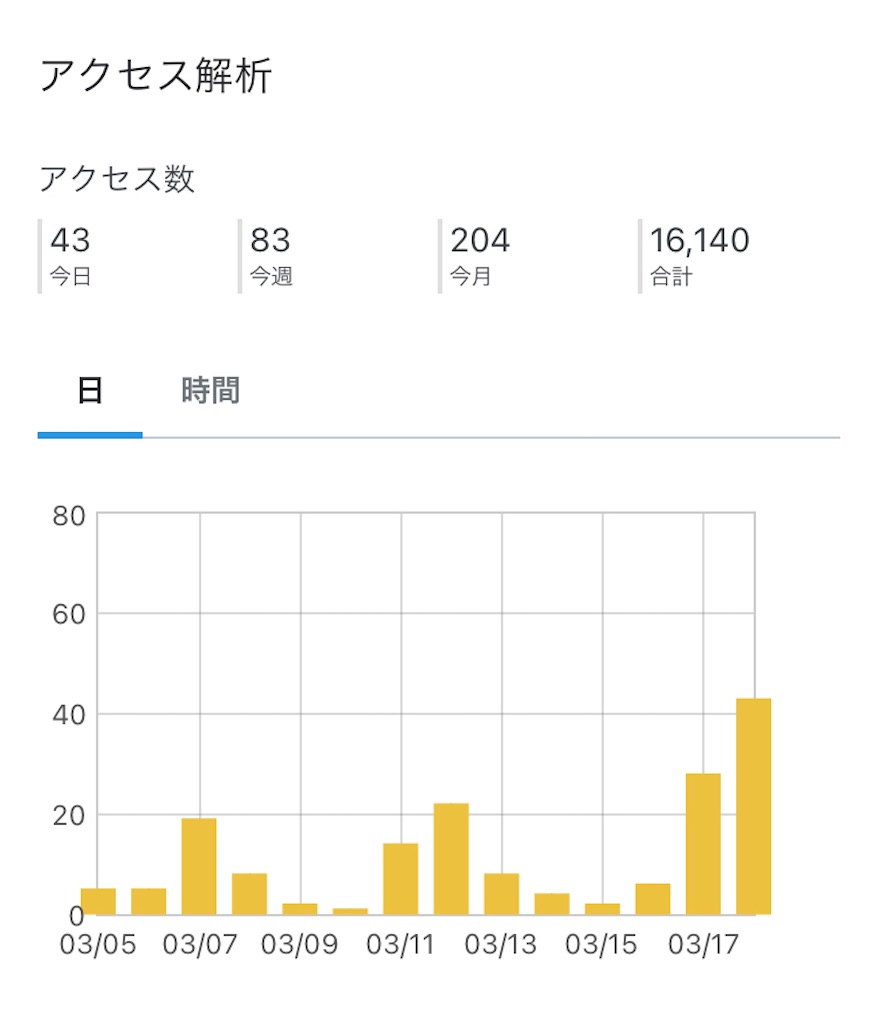Select the 日 tab
Viewport: 878px width, 1024px height.
click(90, 391)
